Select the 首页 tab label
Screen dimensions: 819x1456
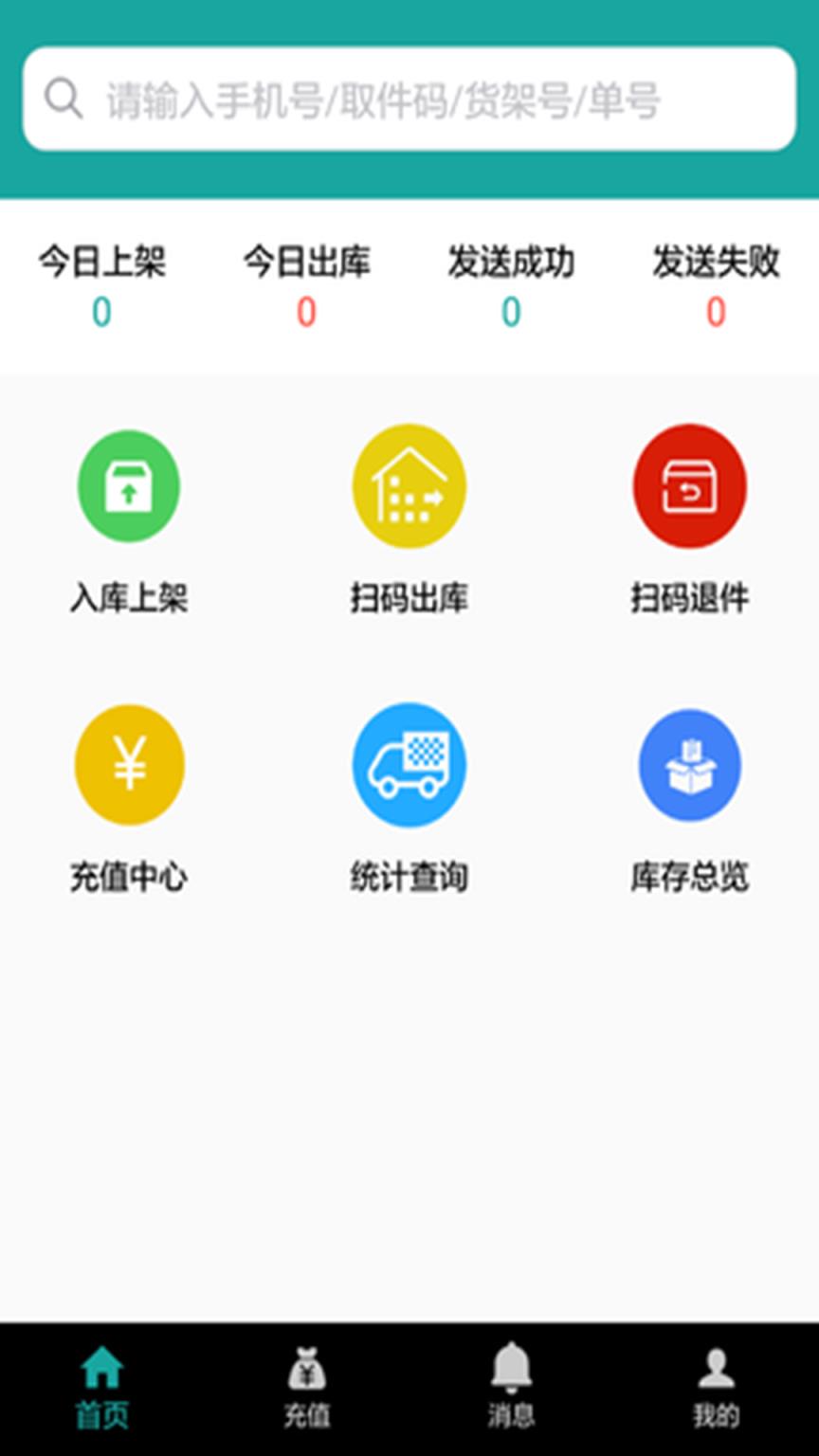(x=102, y=1412)
